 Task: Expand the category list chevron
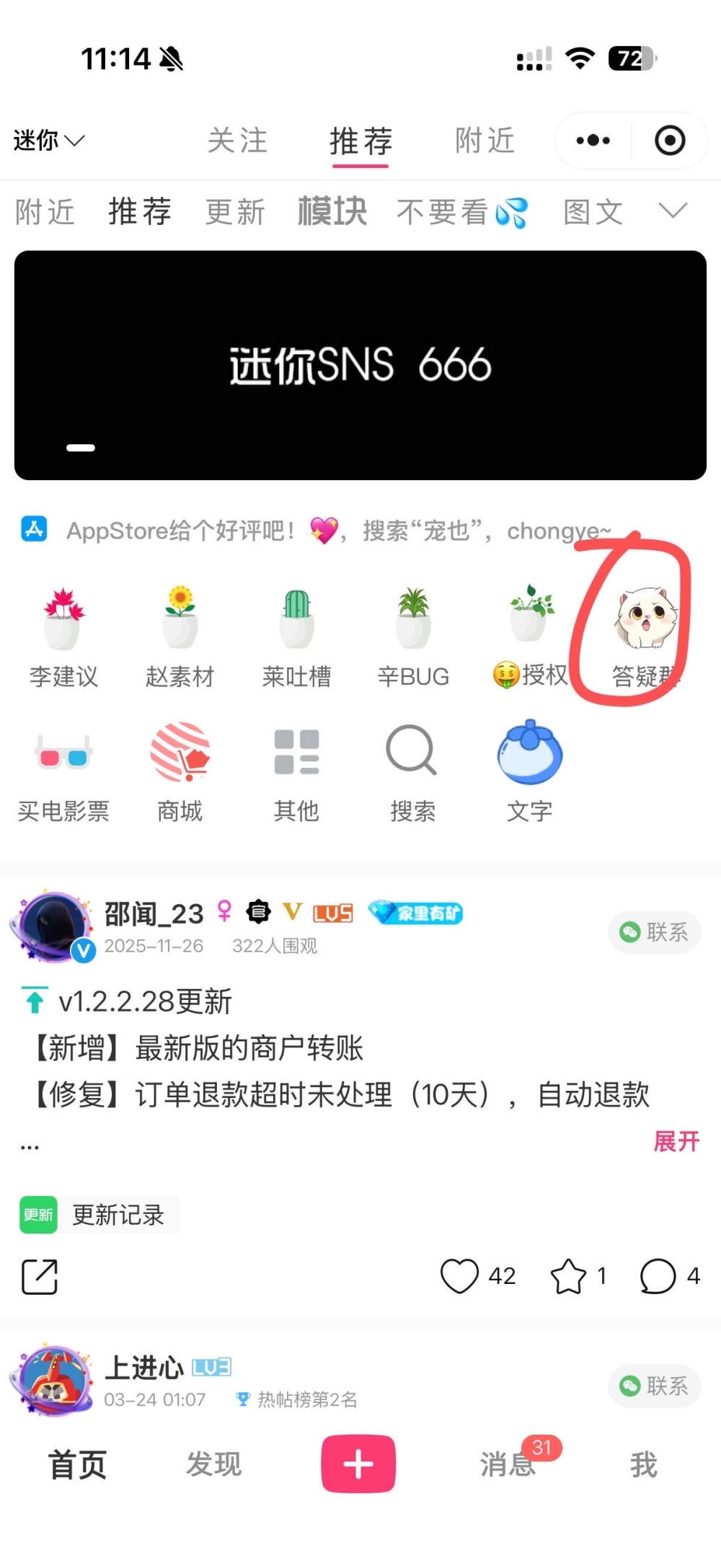(673, 211)
